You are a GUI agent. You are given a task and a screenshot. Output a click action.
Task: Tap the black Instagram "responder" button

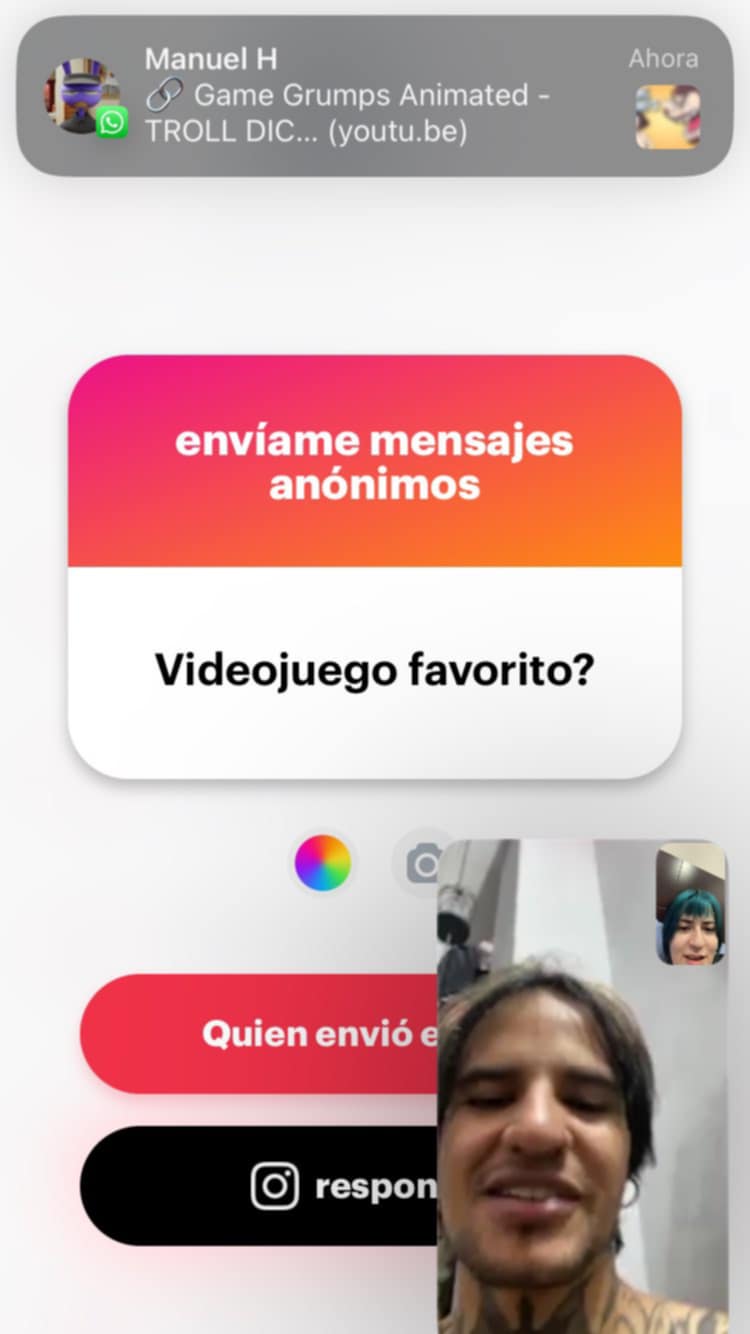pyautogui.click(x=260, y=1186)
